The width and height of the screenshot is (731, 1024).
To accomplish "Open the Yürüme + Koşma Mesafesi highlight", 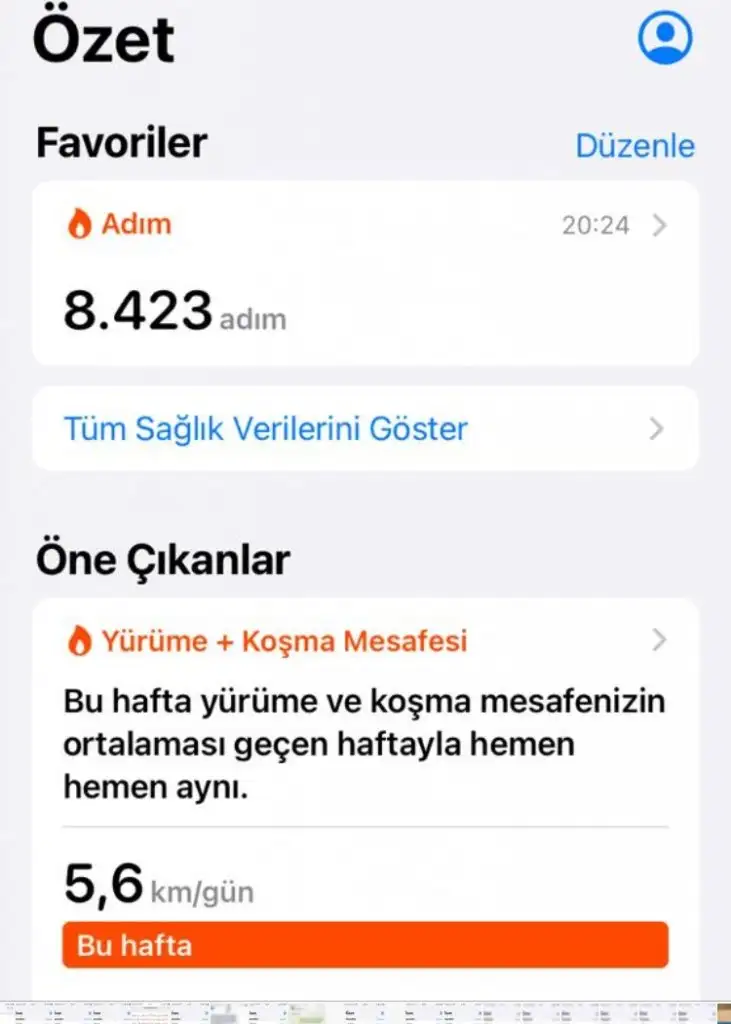I will coord(365,640).
